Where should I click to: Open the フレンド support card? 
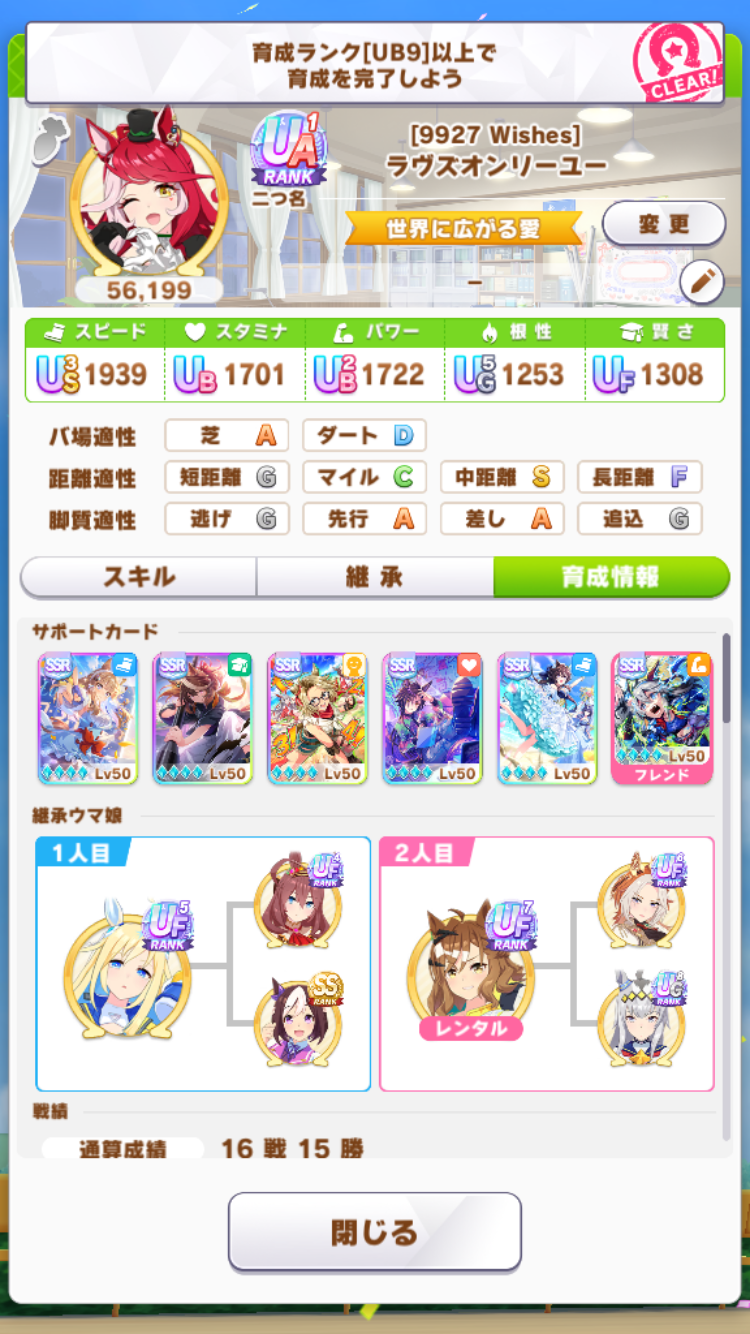coord(661,717)
